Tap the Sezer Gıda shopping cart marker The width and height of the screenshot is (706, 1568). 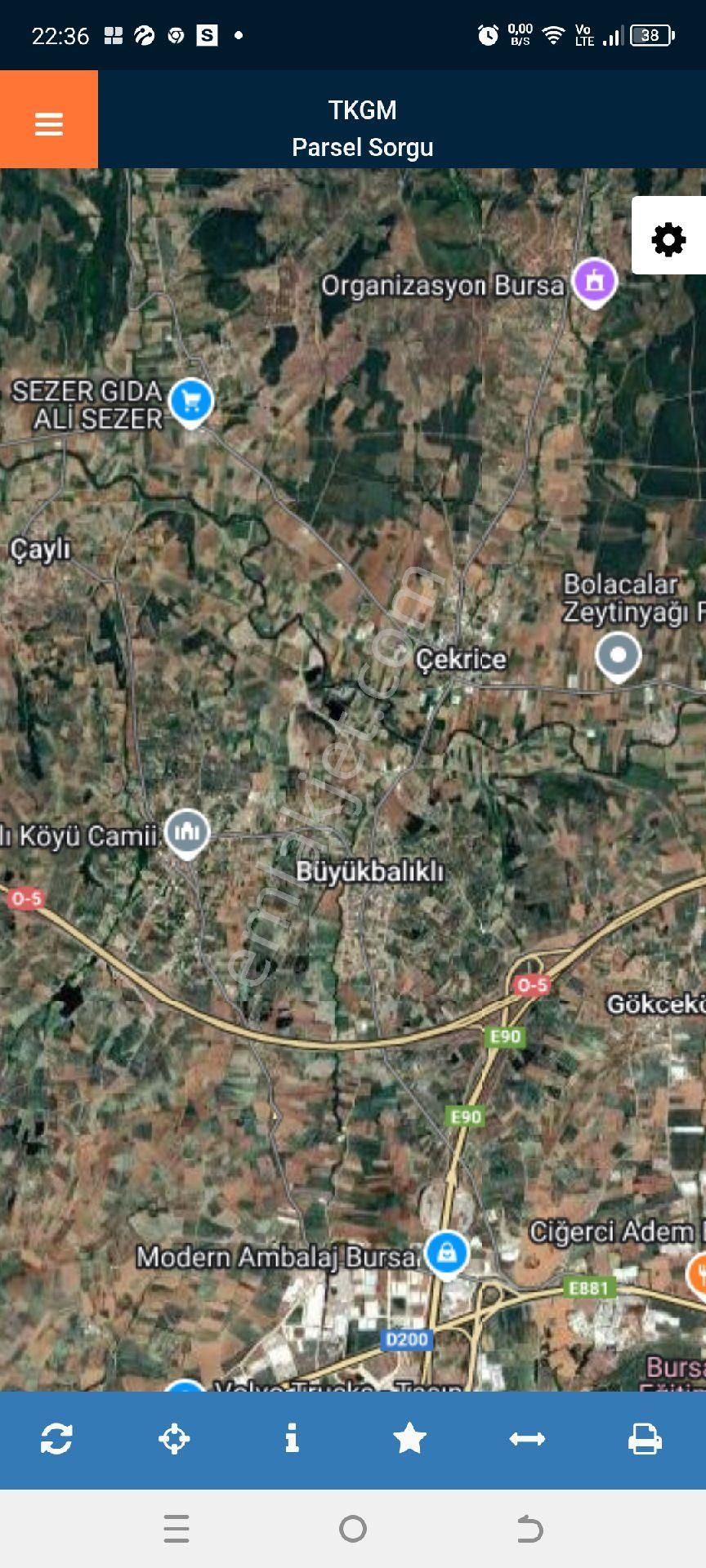[190, 401]
